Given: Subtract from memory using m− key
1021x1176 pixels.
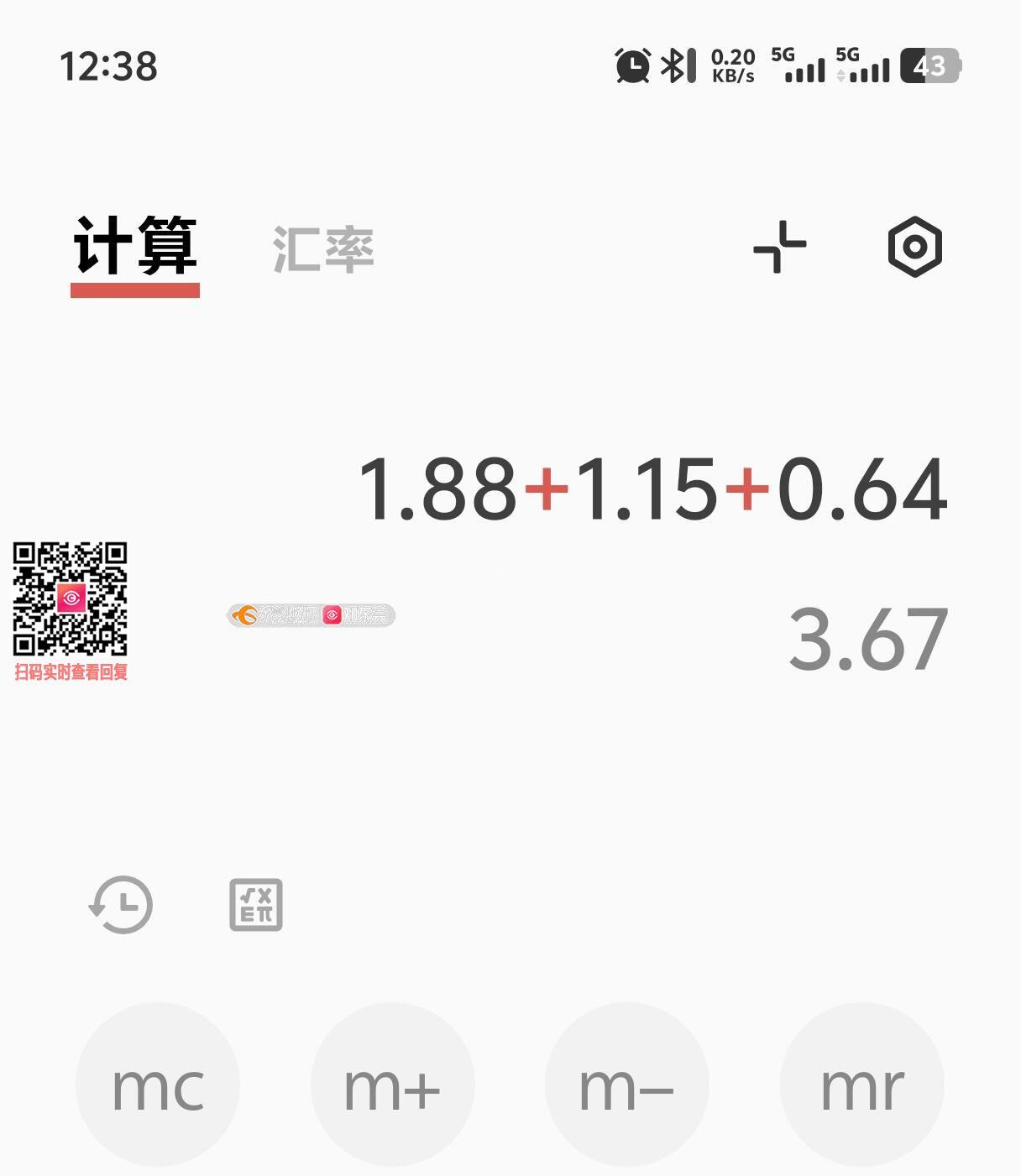Looking at the screenshot, I should pos(626,1085).
